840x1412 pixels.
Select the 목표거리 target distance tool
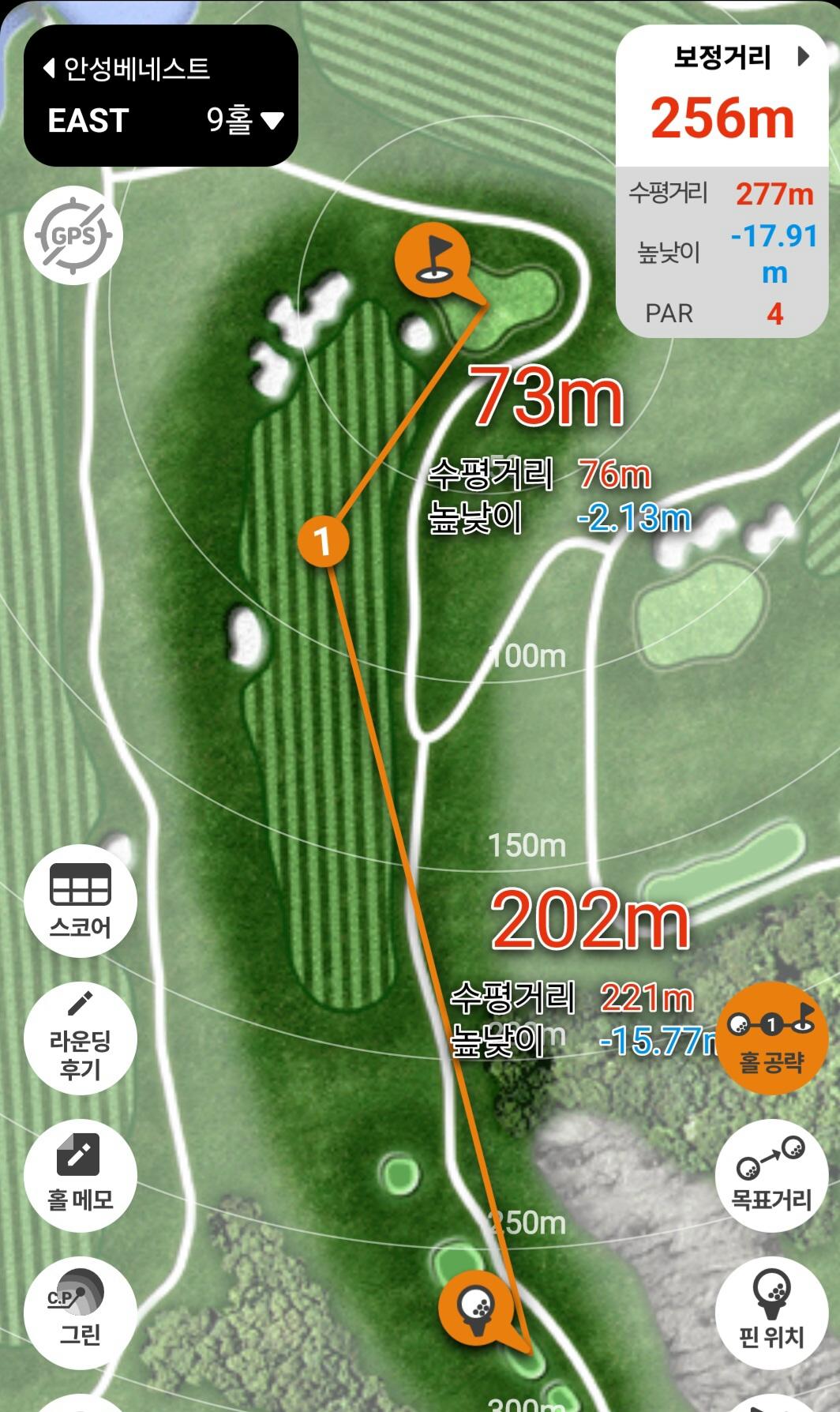[x=771, y=1176]
